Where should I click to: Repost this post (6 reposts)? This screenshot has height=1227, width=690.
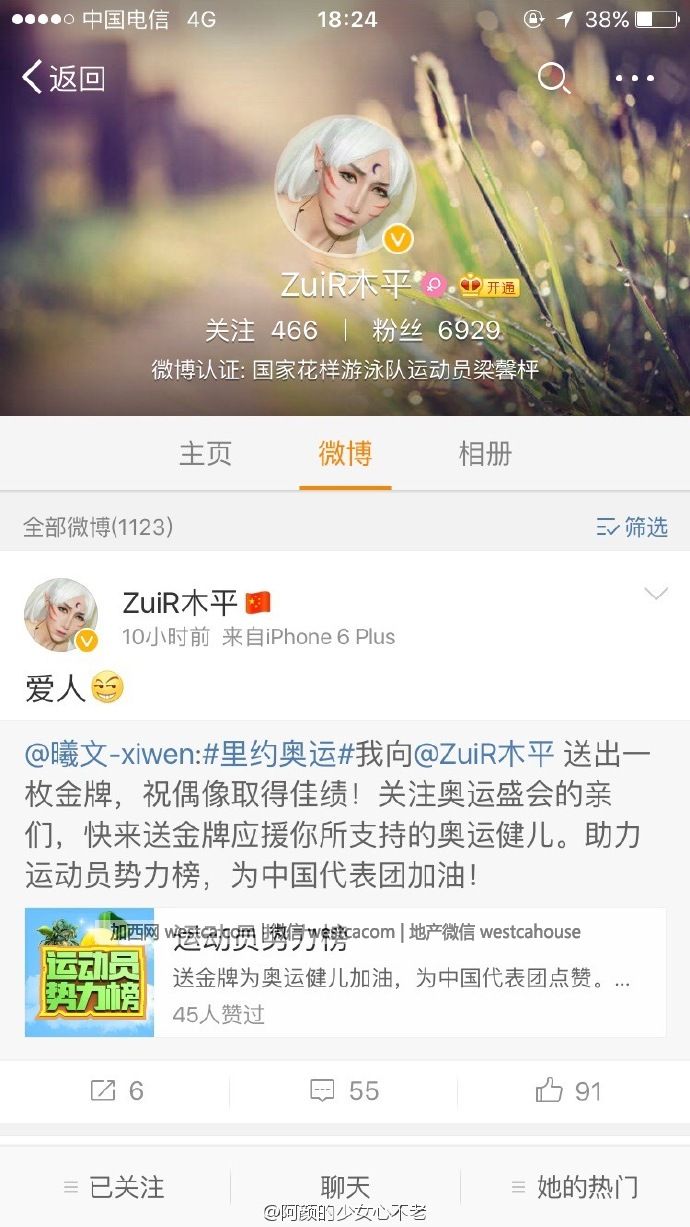click(116, 1091)
